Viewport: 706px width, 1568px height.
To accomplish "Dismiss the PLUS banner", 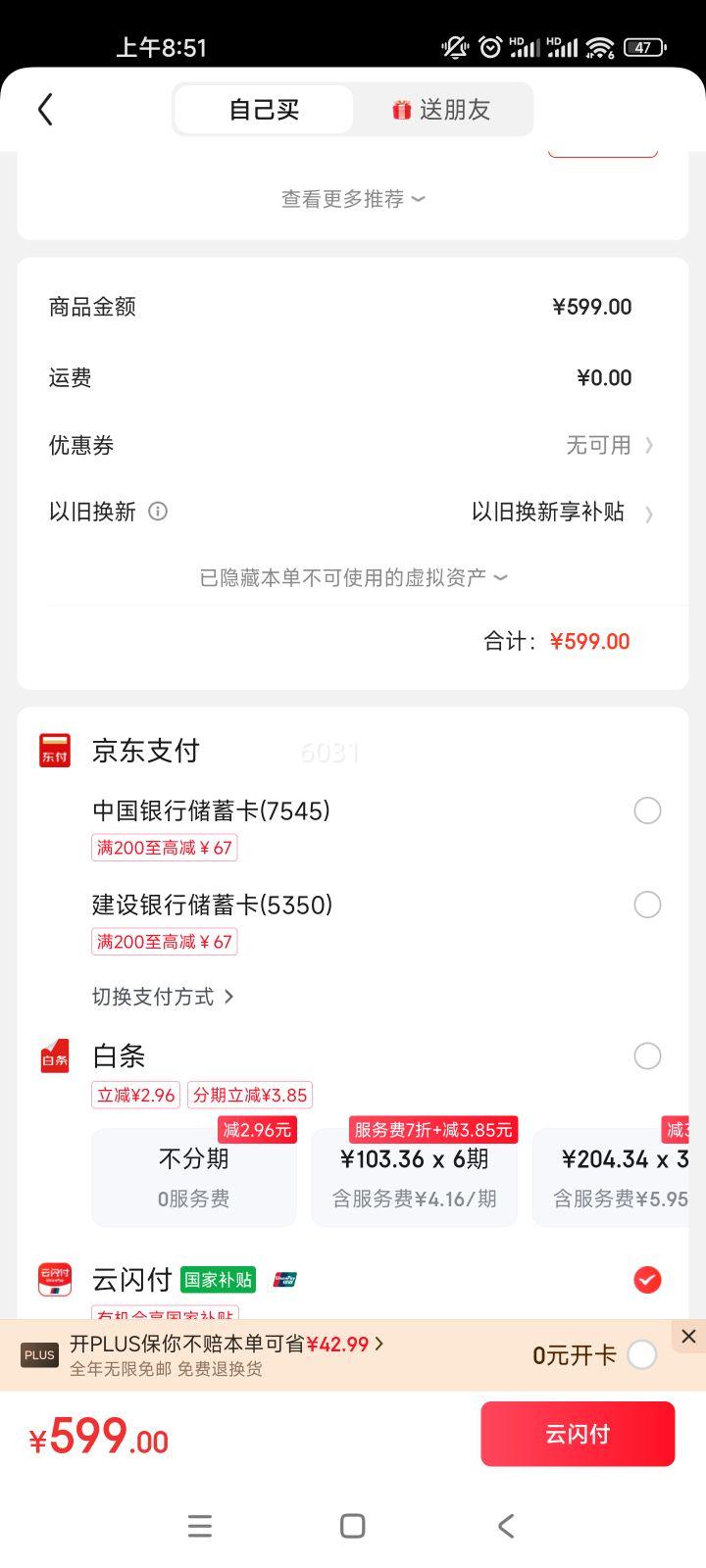I will tap(688, 1336).
